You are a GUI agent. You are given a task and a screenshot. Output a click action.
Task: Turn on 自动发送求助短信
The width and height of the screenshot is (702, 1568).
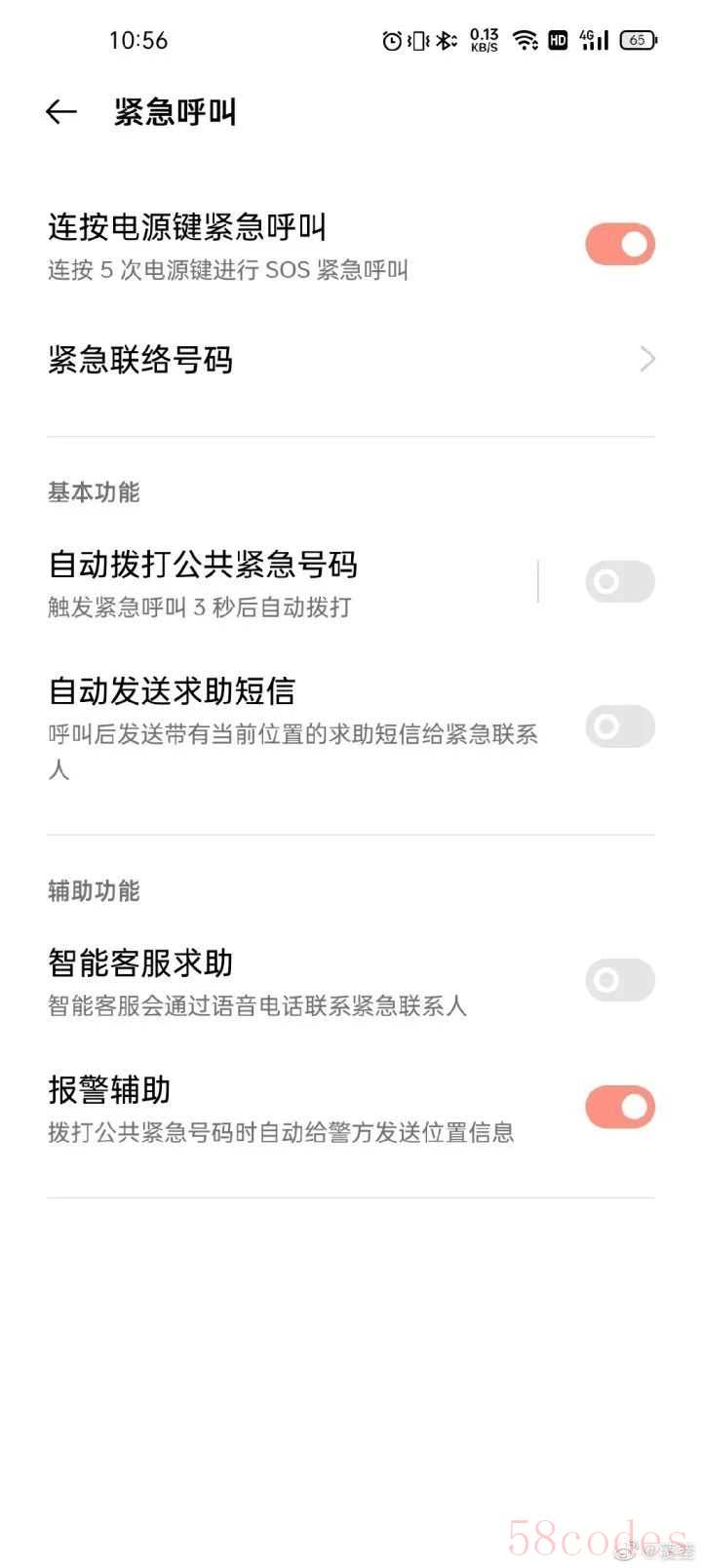[619, 726]
